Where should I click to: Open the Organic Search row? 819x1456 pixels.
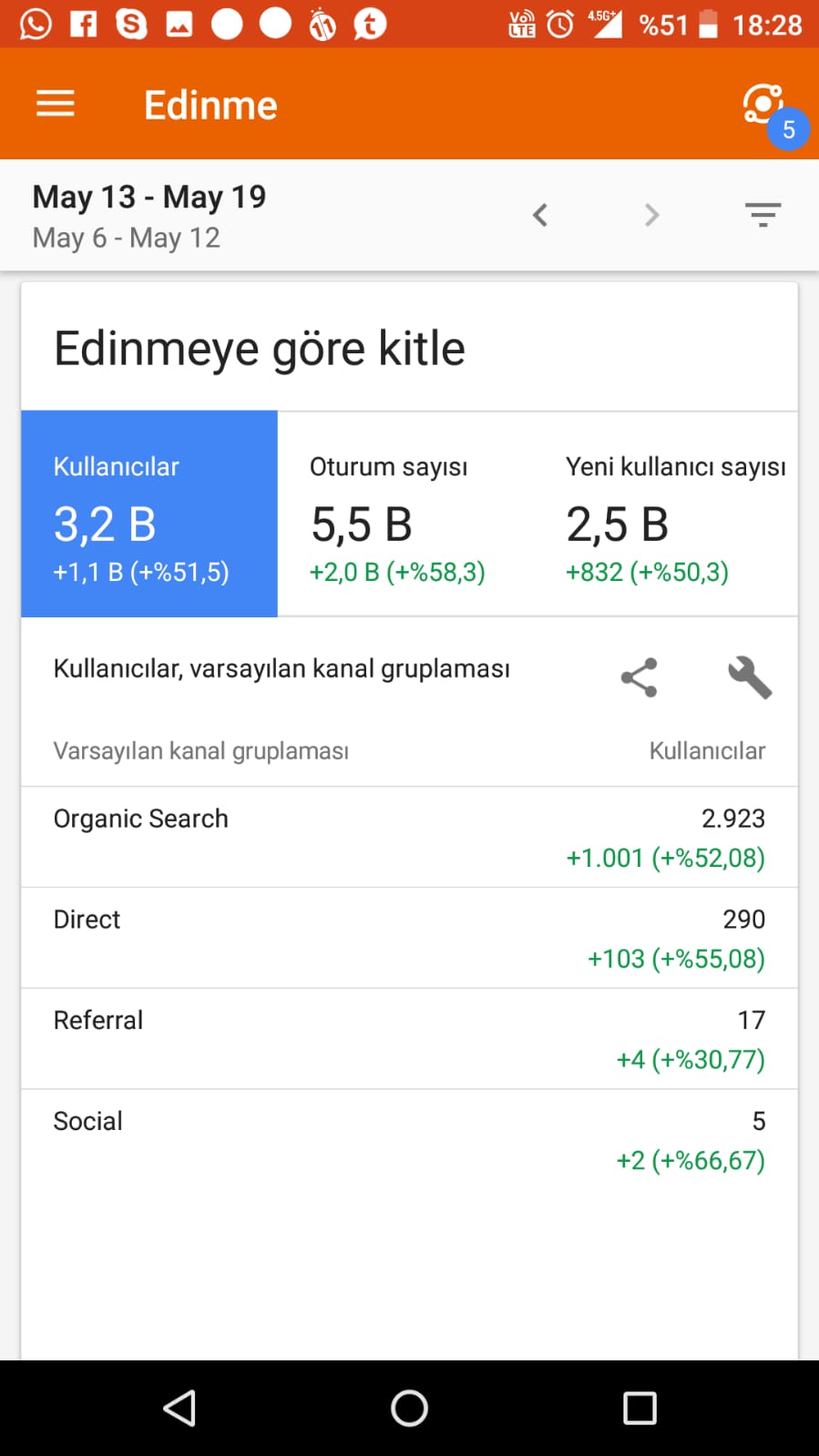tap(409, 838)
